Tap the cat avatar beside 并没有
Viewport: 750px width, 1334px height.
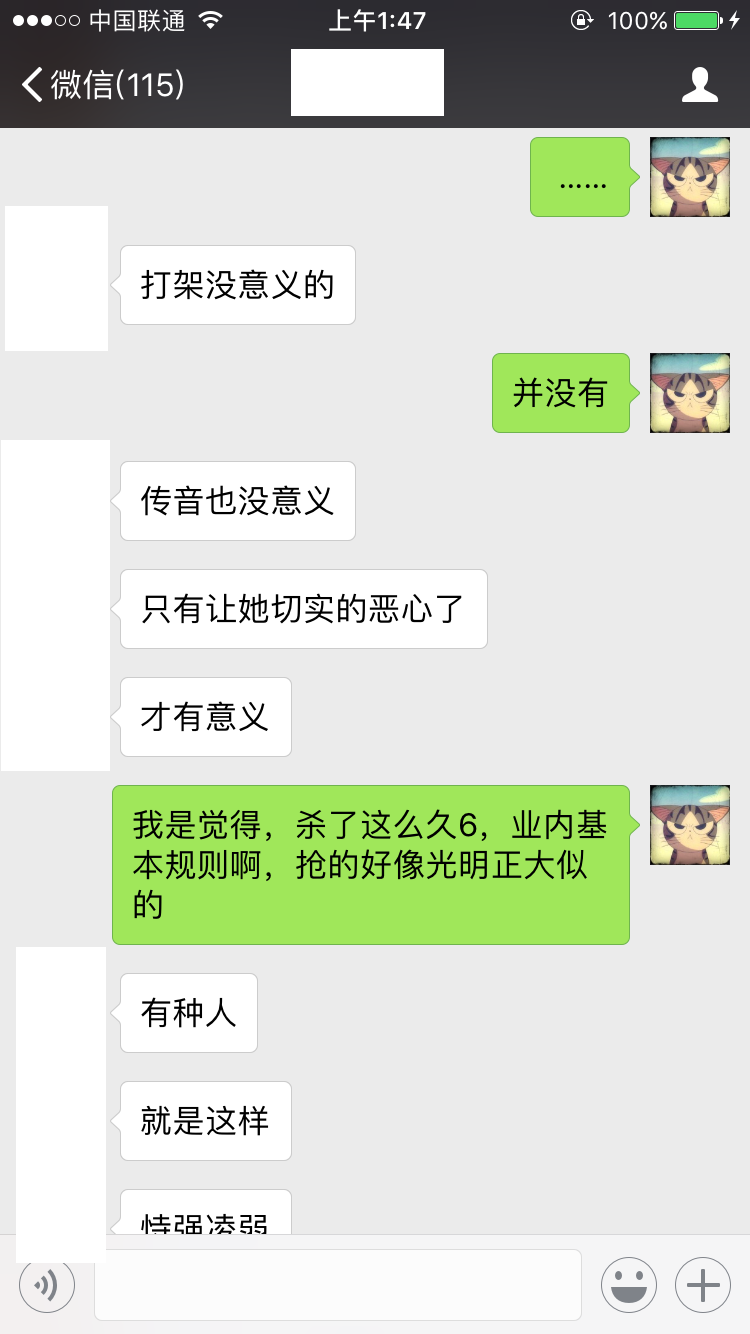pyautogui.click(x=690, y=393)
